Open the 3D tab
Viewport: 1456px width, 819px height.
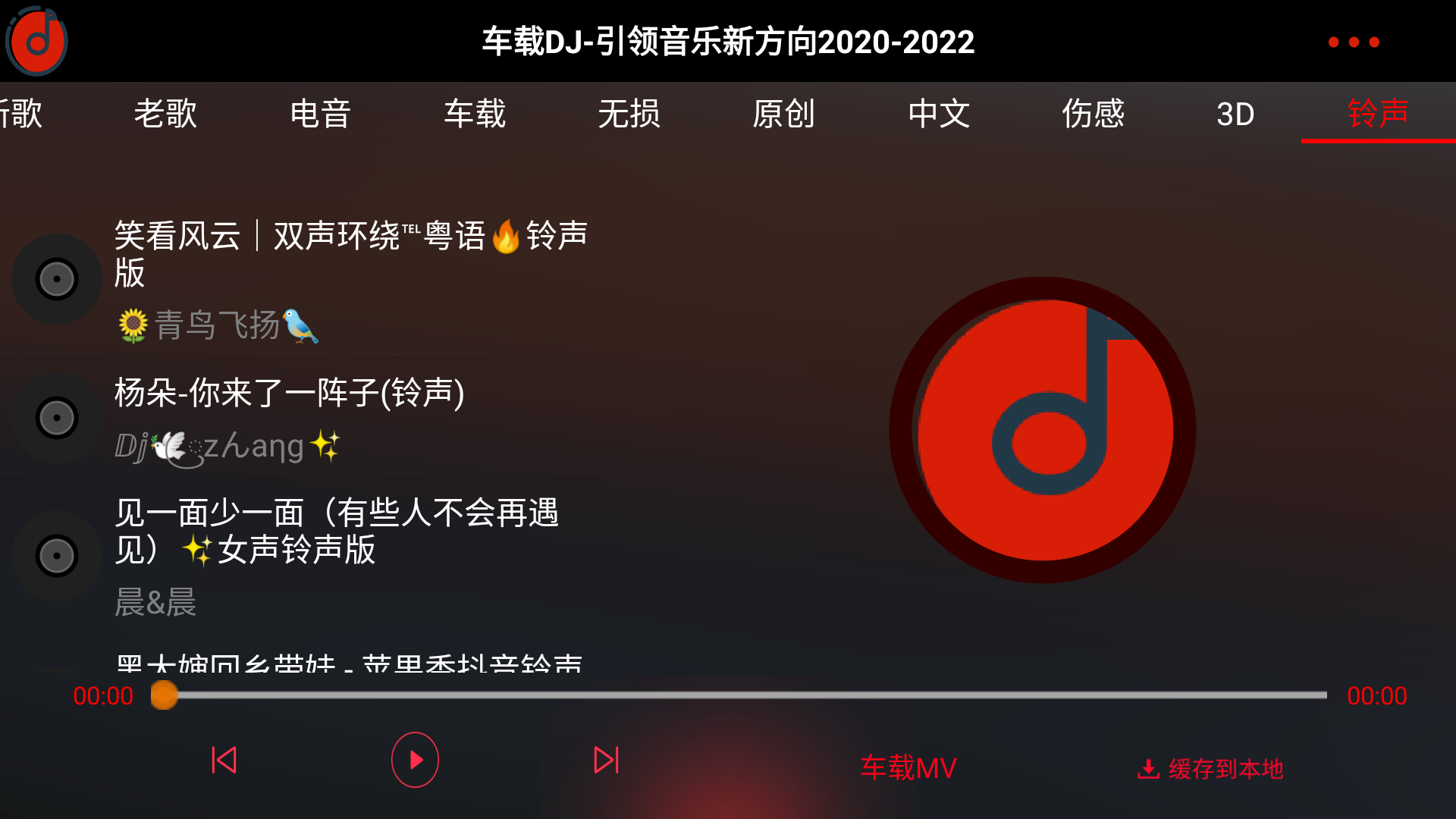point(1235,114)
